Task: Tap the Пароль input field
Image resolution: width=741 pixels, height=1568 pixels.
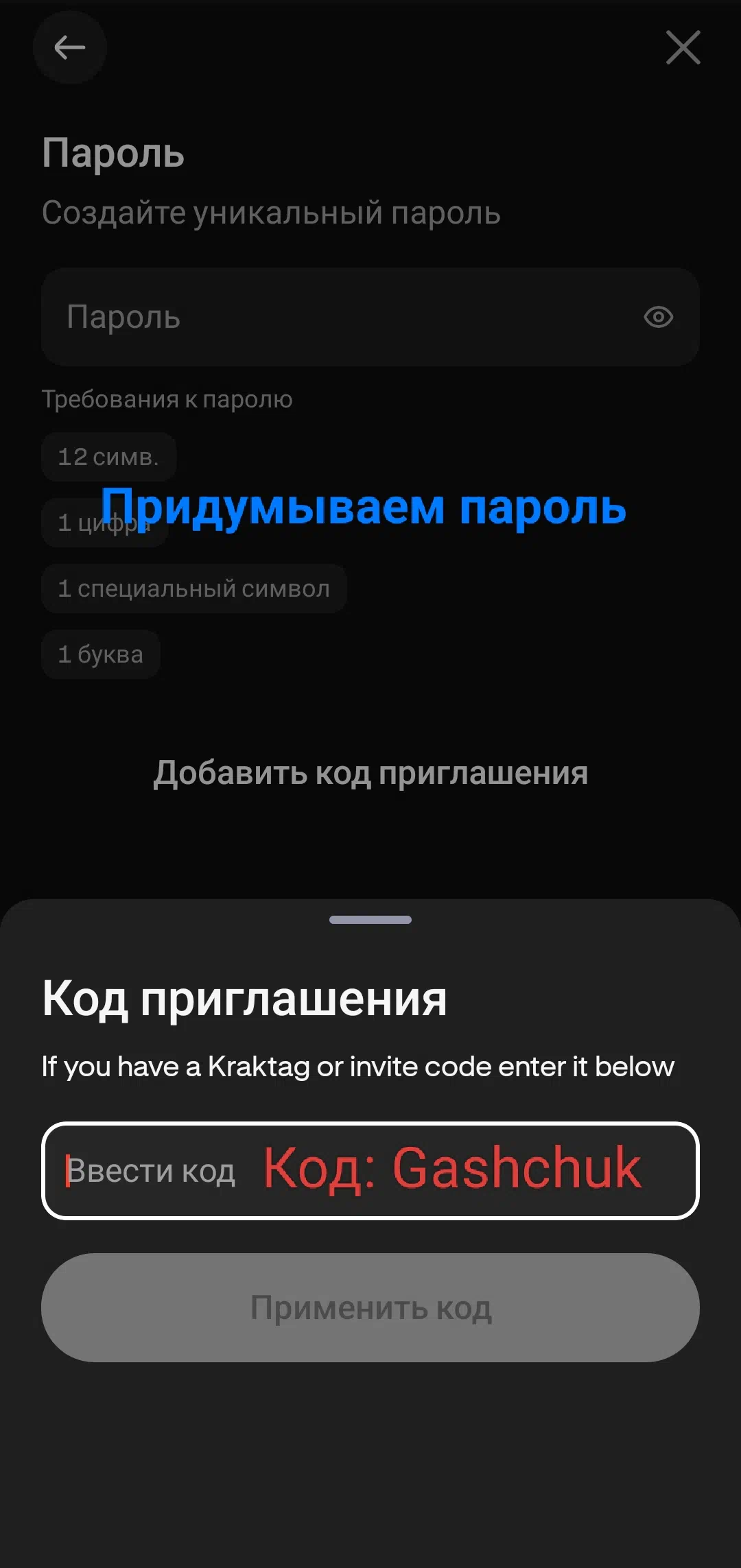Action: (370, 317)
